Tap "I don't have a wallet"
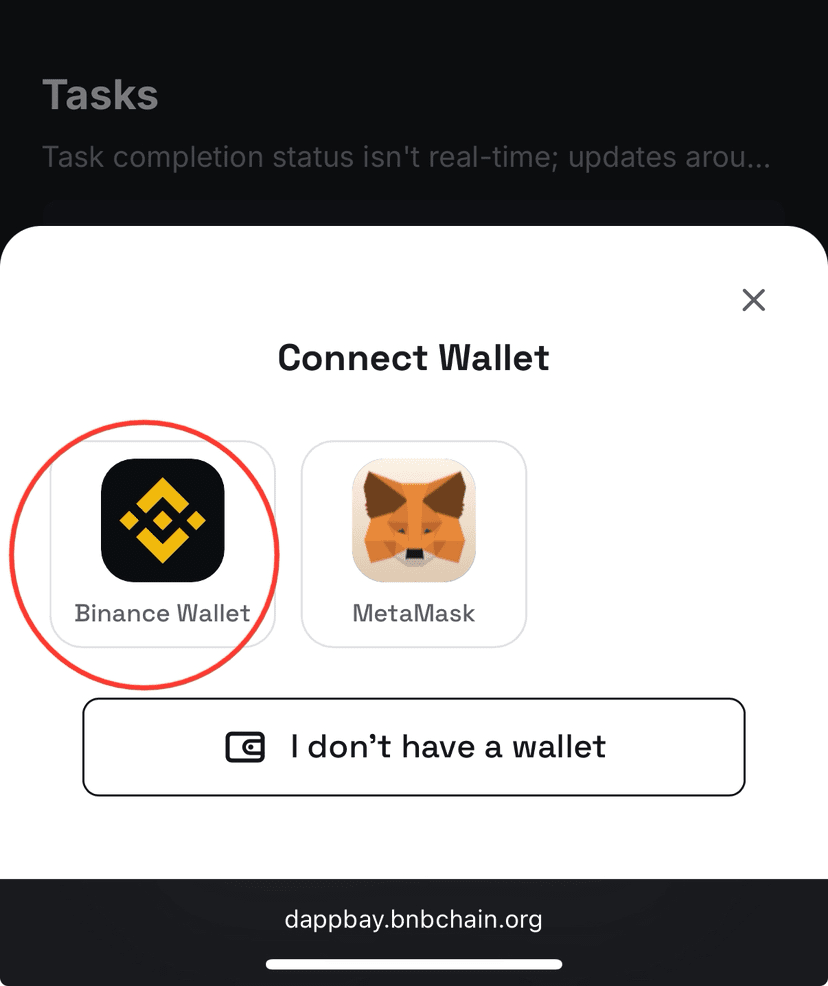The height and width of the screenshot is (986, 828). click(x=414, y=747)
